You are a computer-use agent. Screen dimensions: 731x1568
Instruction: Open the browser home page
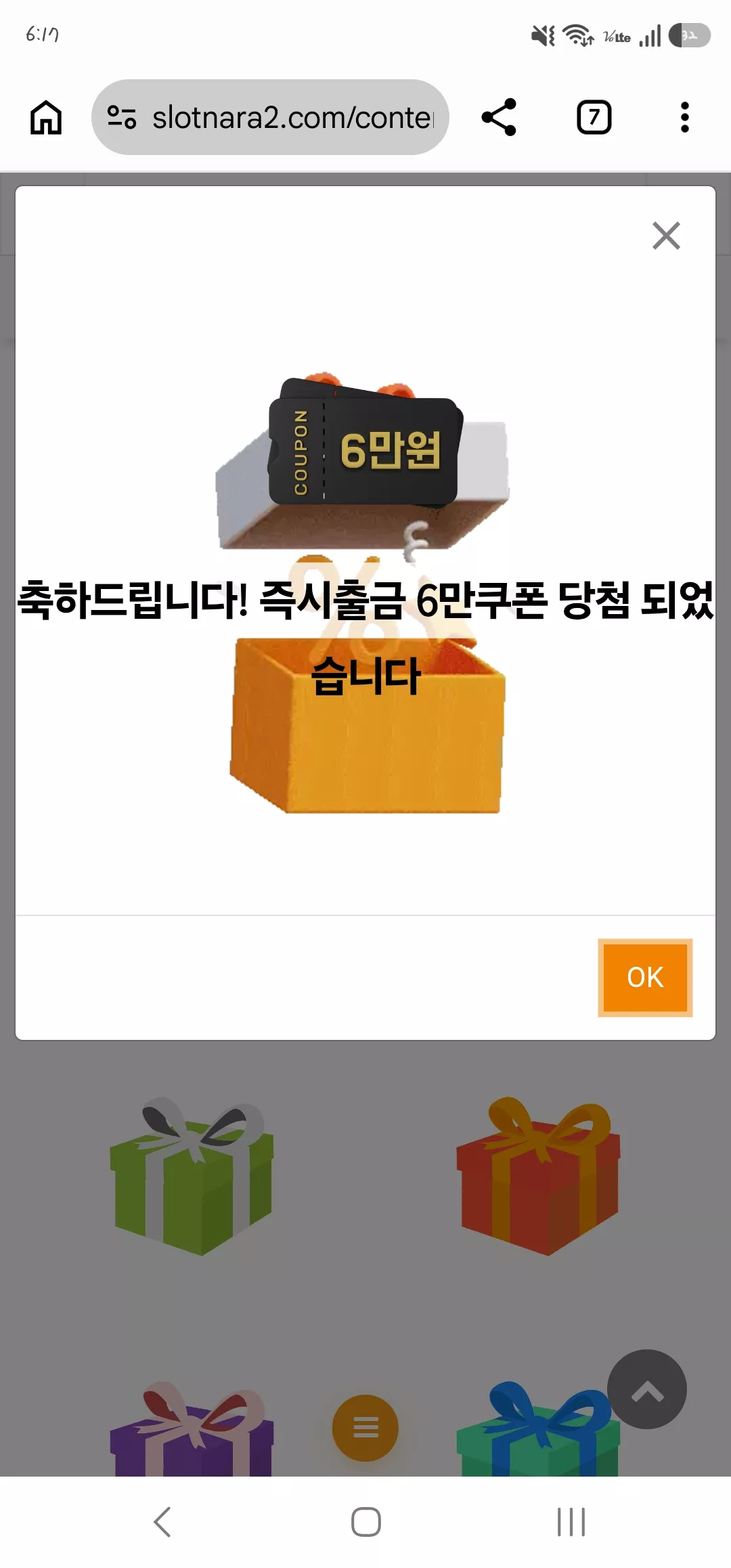pos(46,117)
